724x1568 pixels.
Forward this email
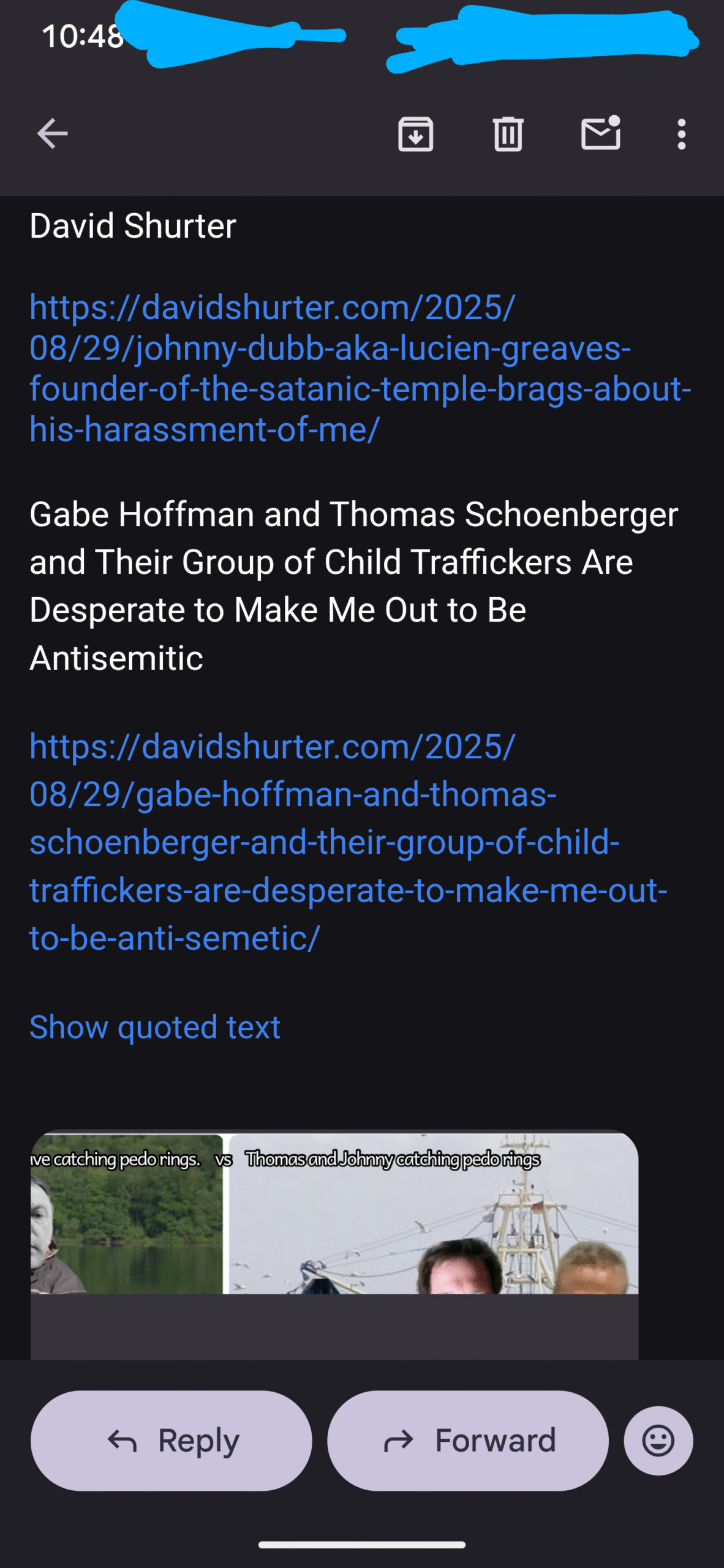[468, 1441]
